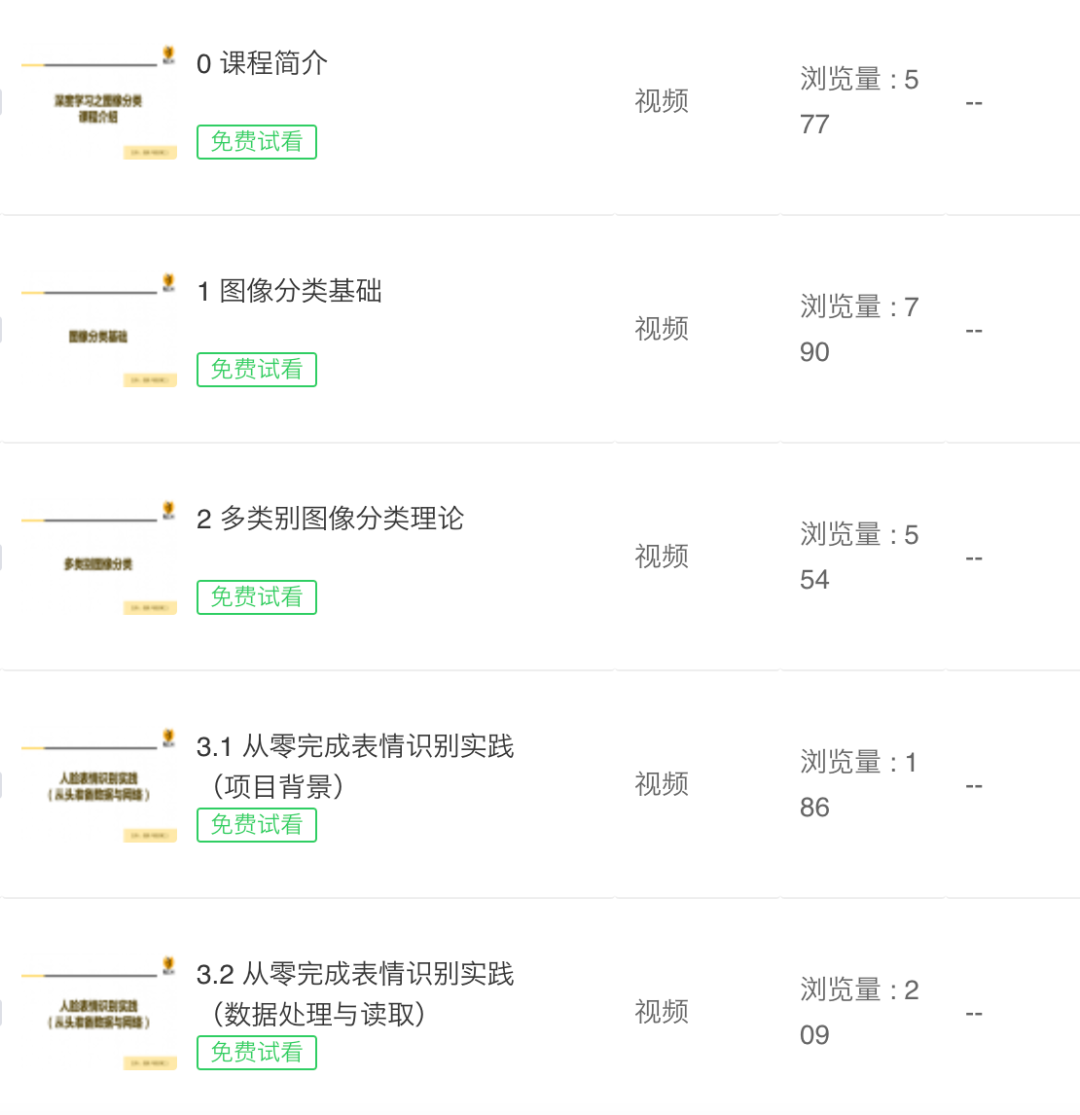Select 免费试看 for 多类别图像分类理论
1080x1115 pixels.
(x=257, y=597)
